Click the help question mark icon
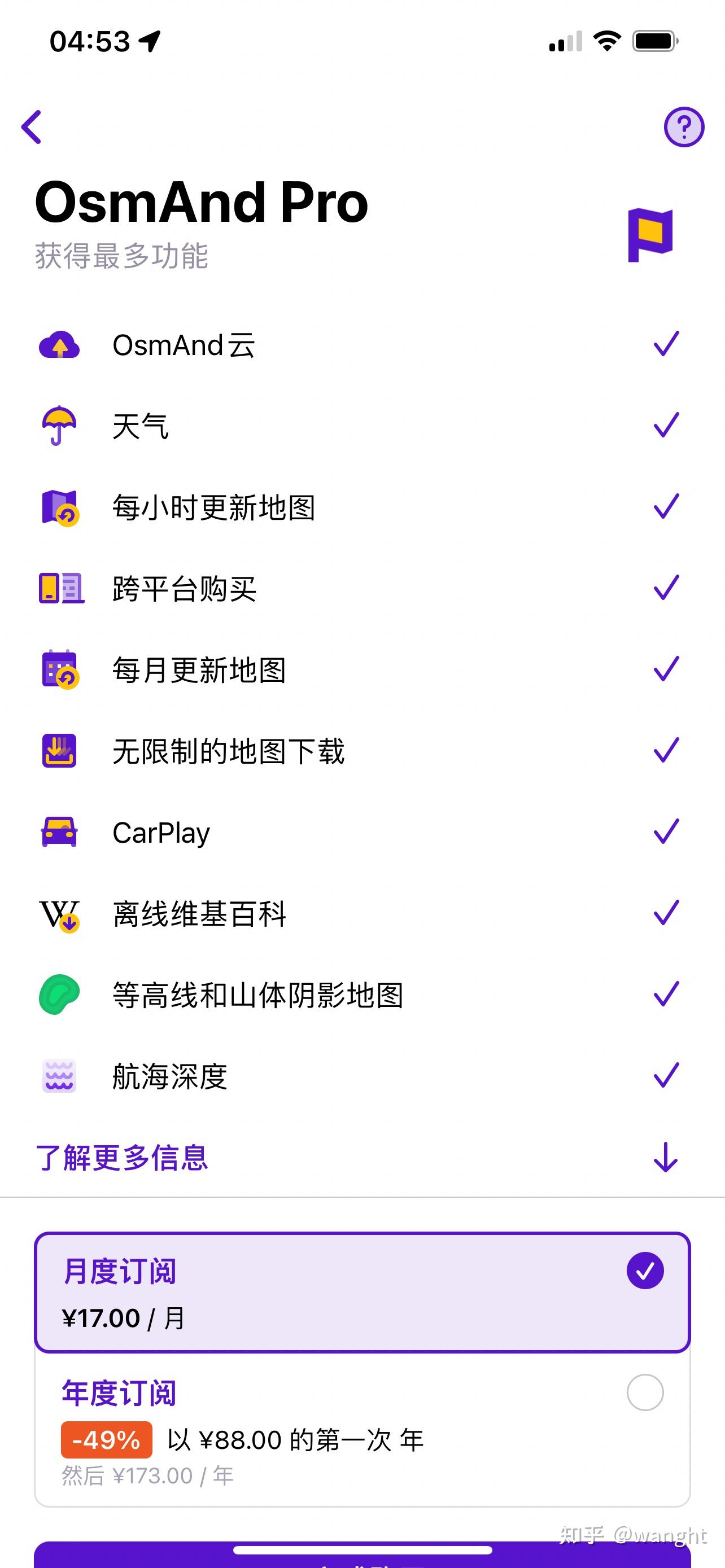The width and height of the screenshot is (725, 1568). (683, 128)
